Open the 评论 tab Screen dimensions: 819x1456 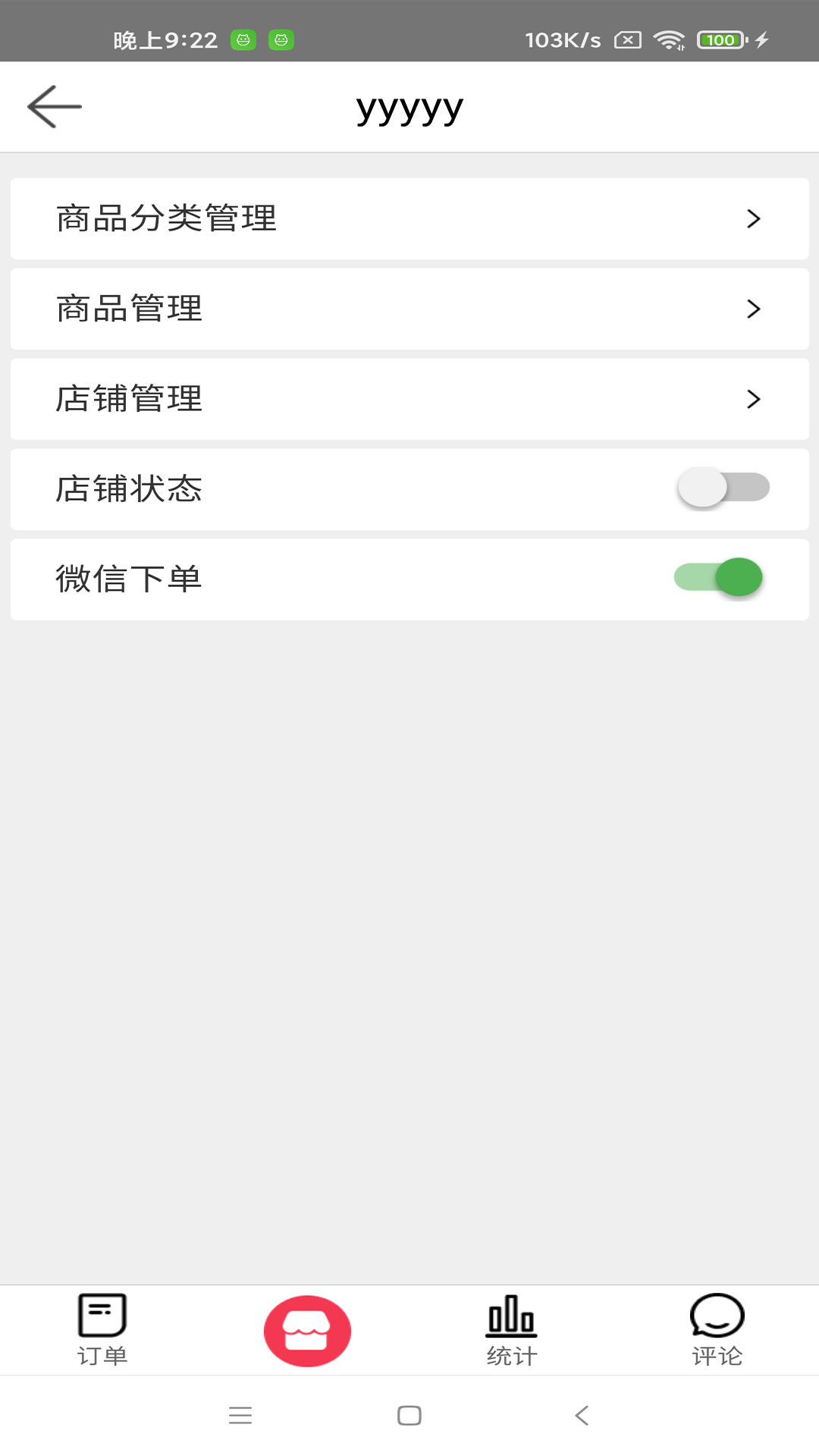(717, 1330)
